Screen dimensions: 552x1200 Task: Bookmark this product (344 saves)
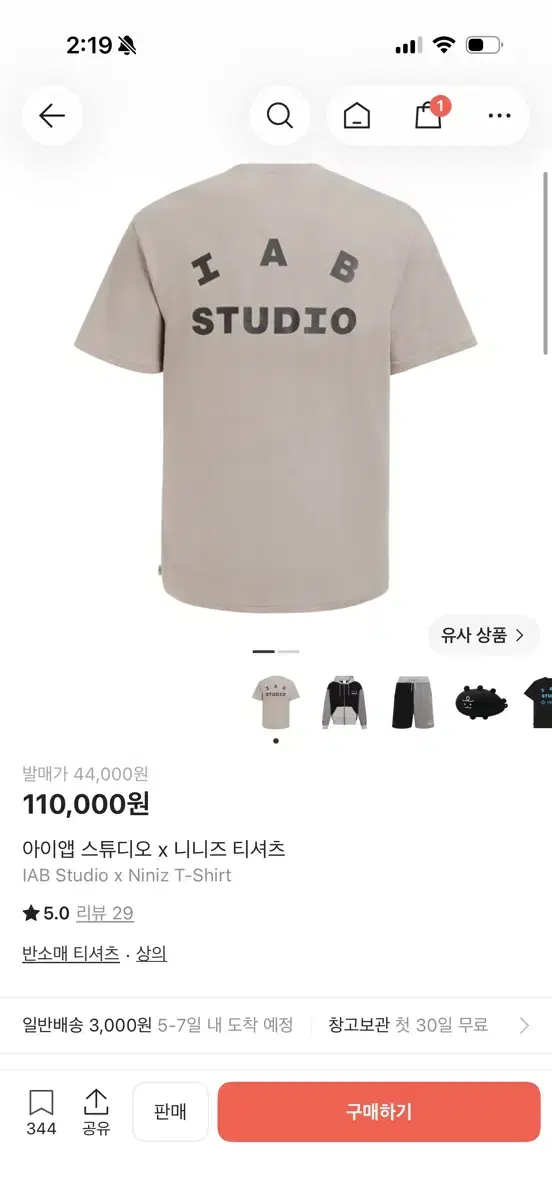point(41,1113)
